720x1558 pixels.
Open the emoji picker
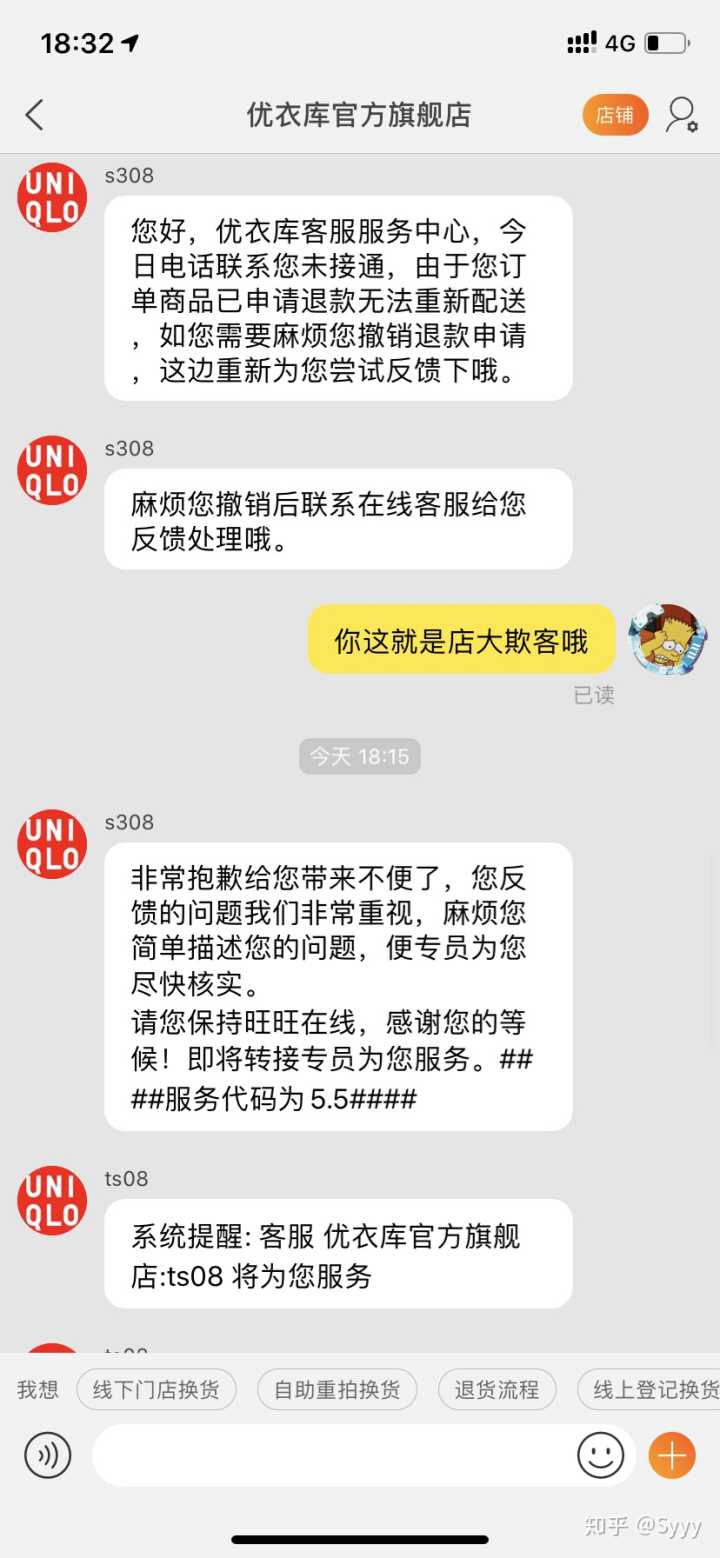(x=600, y=1455)
